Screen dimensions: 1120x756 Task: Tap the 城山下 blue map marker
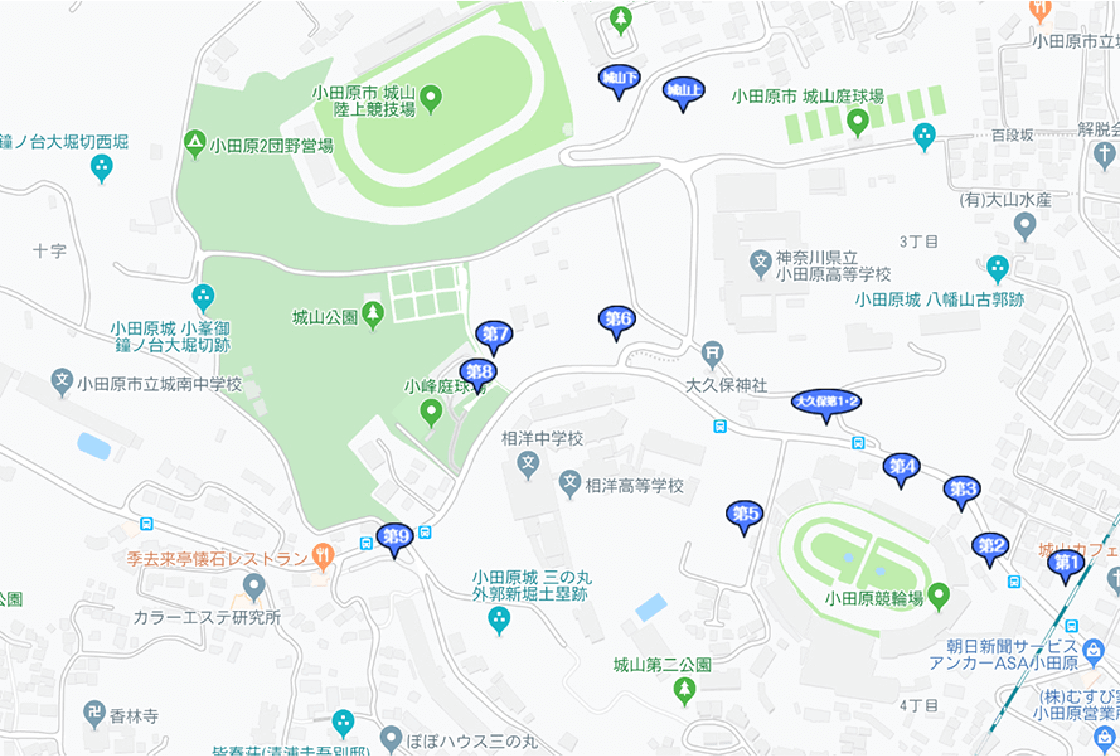click(620, 79)
